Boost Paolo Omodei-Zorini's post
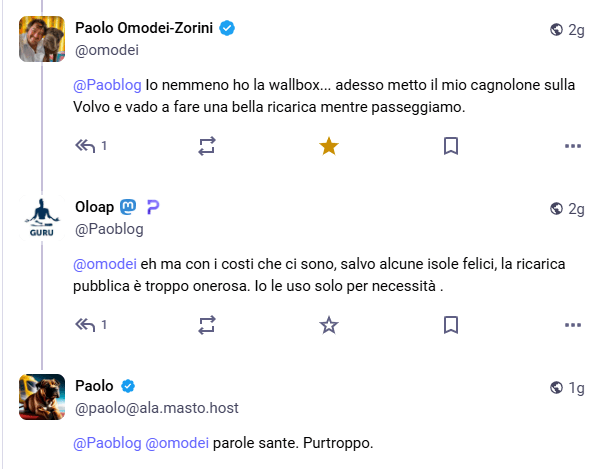Screen dimensions: 600x469 click(x=207, y=146)
